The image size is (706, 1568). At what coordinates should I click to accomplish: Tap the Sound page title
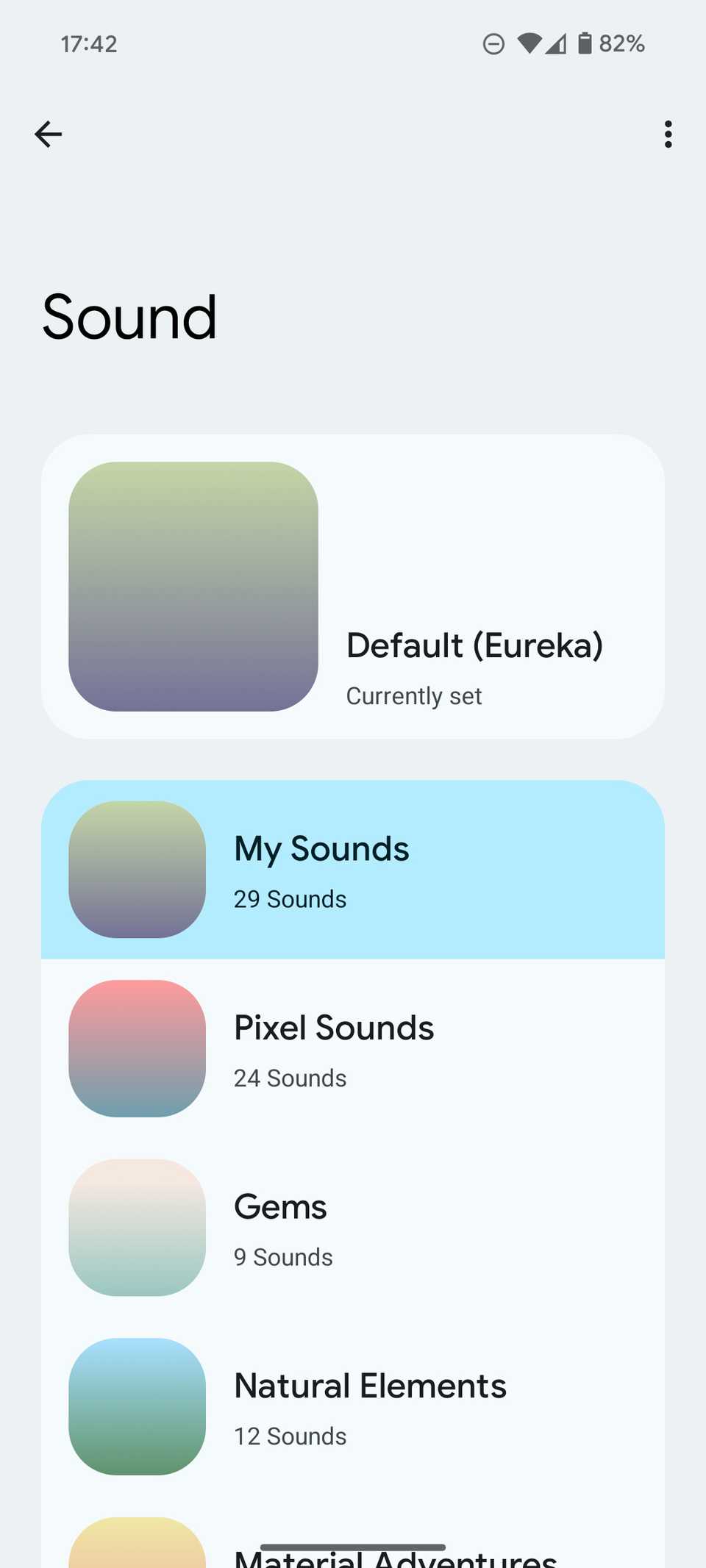pos(129,316)
